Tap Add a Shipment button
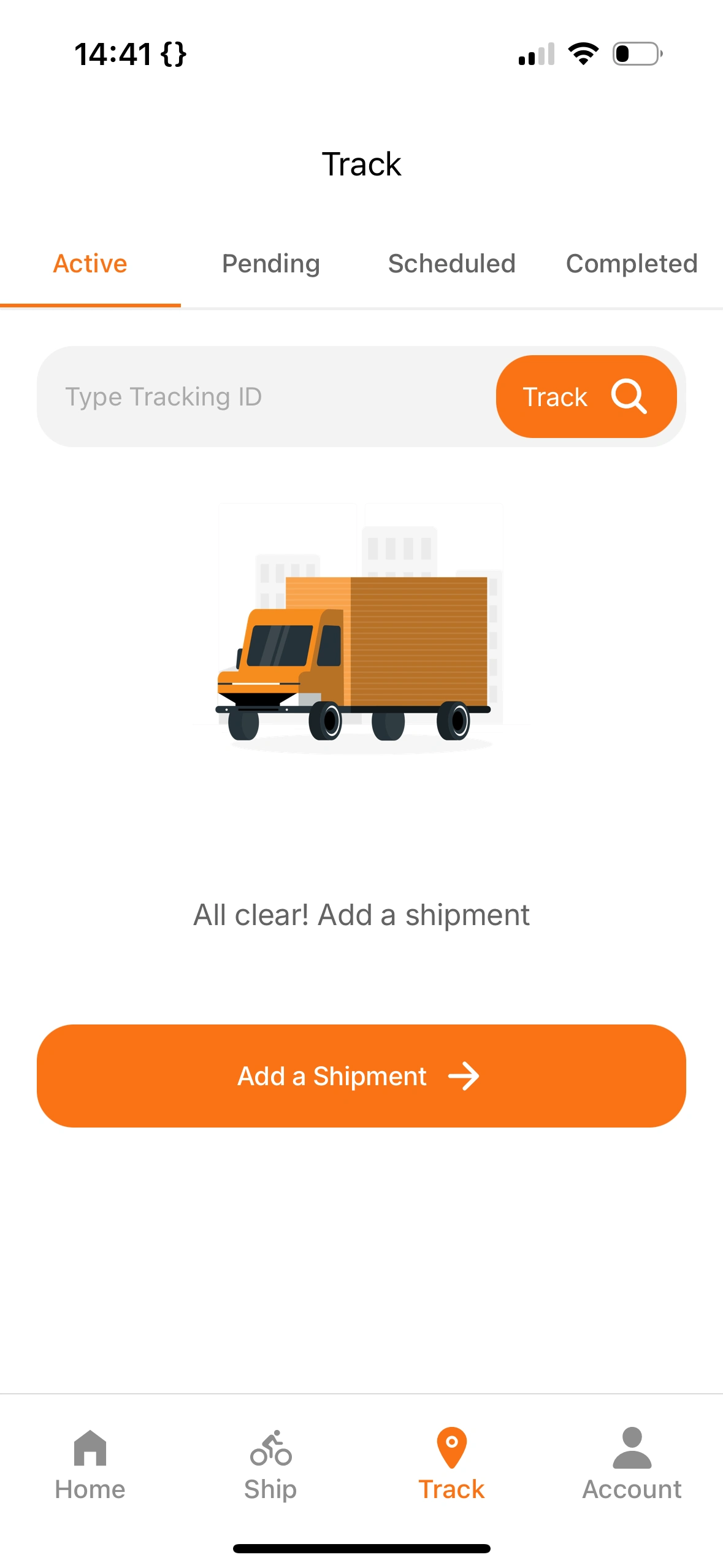 pos(361,1075)
